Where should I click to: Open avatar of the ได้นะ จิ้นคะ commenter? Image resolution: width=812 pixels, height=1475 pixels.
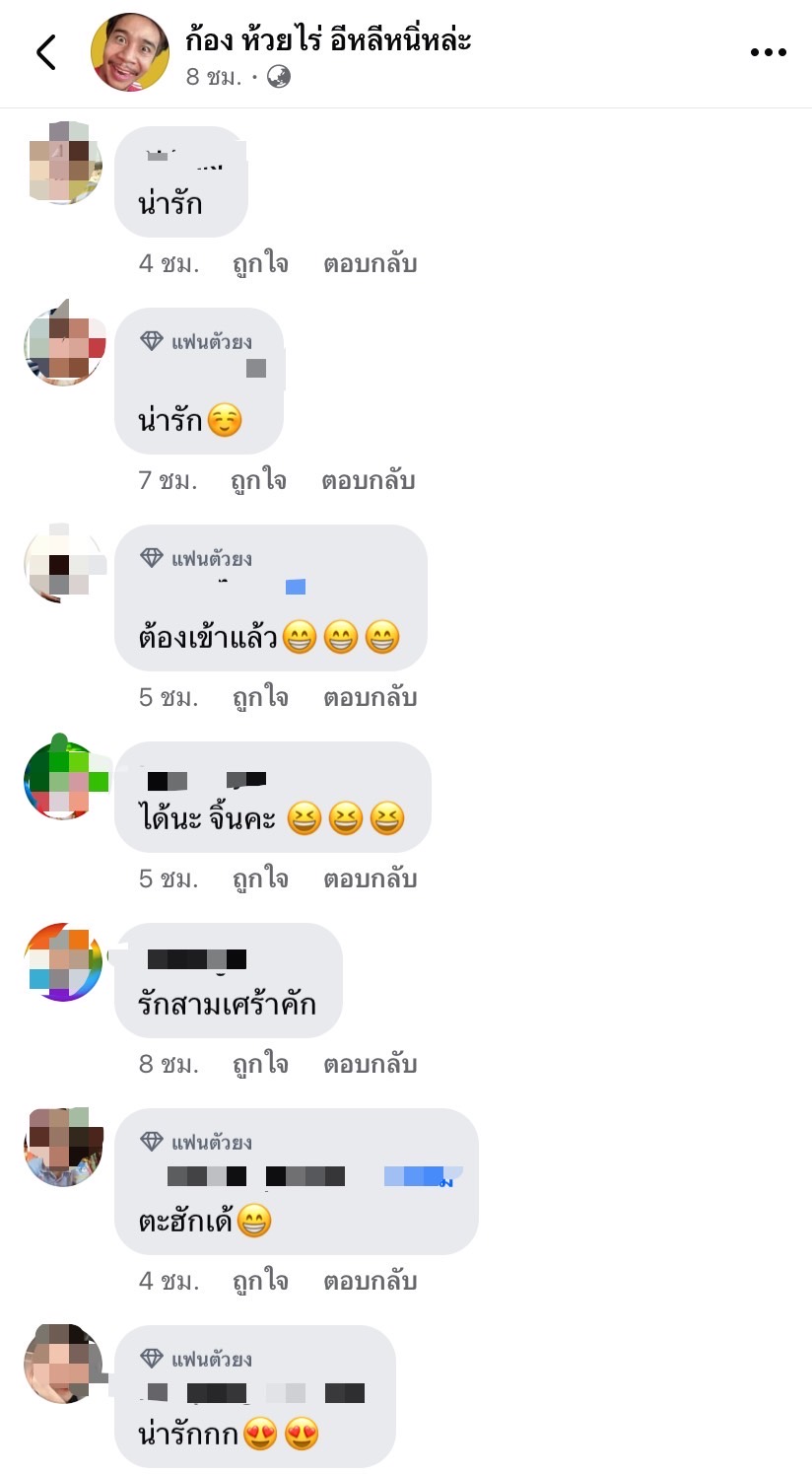[63, 781]
